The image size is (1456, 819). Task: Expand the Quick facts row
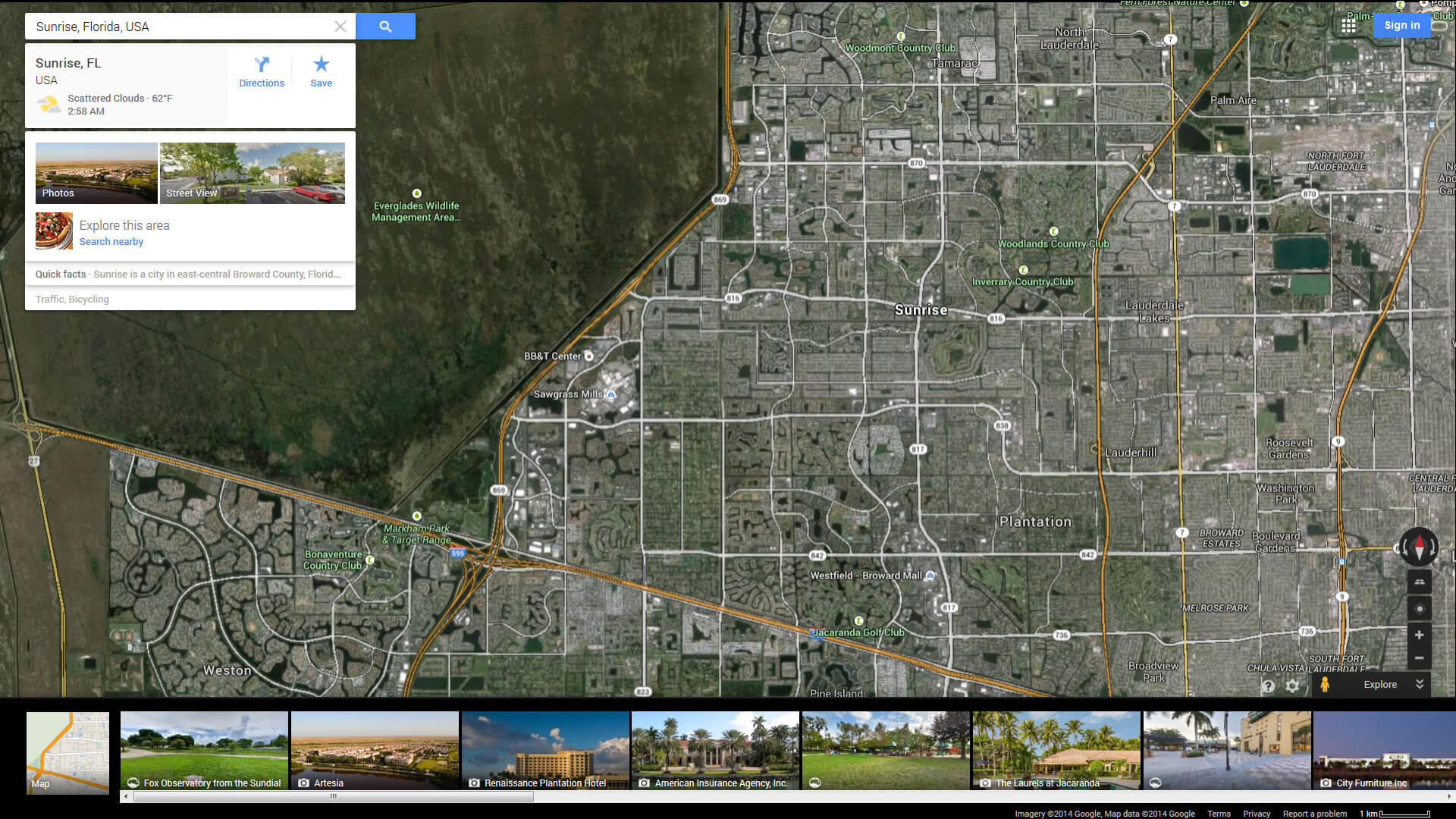[190, 275]
